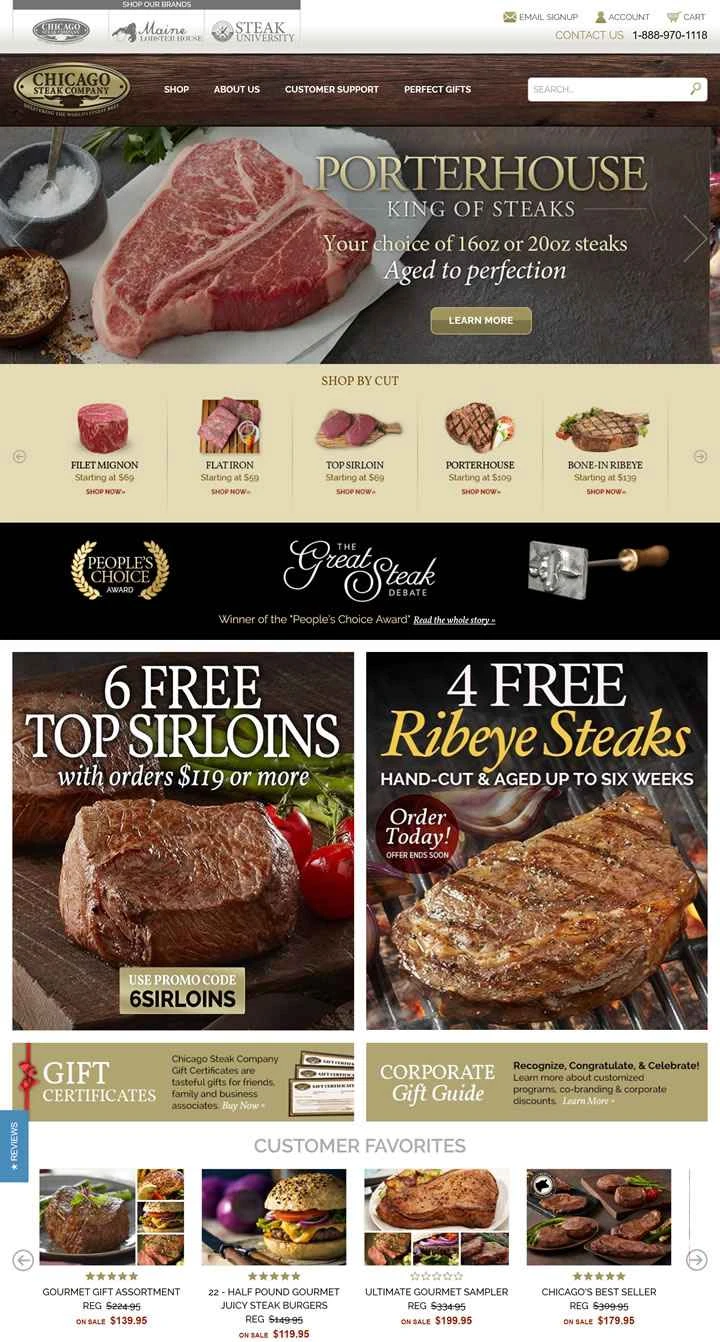
Task: Open Customer Support menu
Action: pyautogui.click(x=331, y=89)
